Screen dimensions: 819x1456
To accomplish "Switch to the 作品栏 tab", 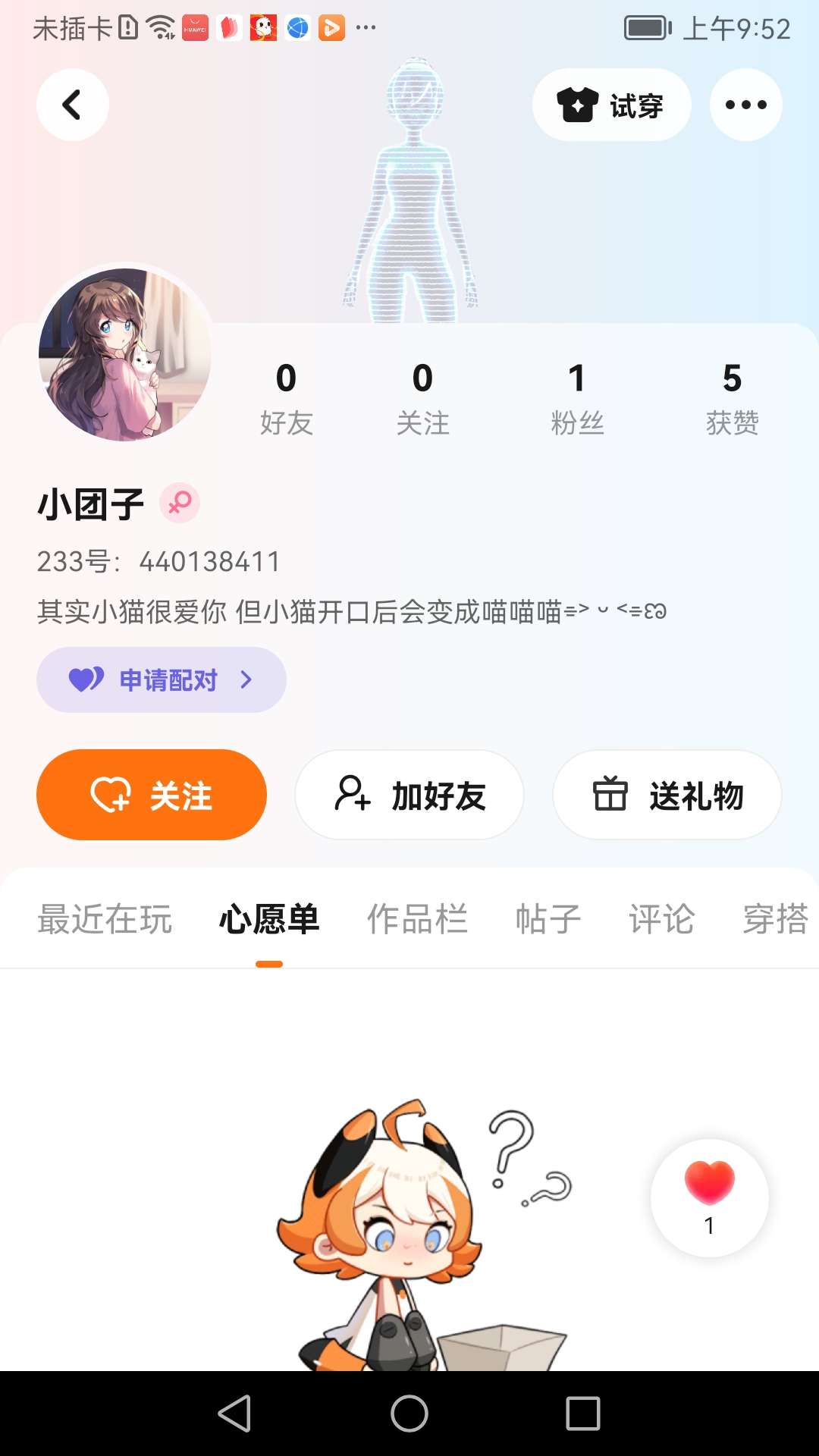I will coord(417,919).
